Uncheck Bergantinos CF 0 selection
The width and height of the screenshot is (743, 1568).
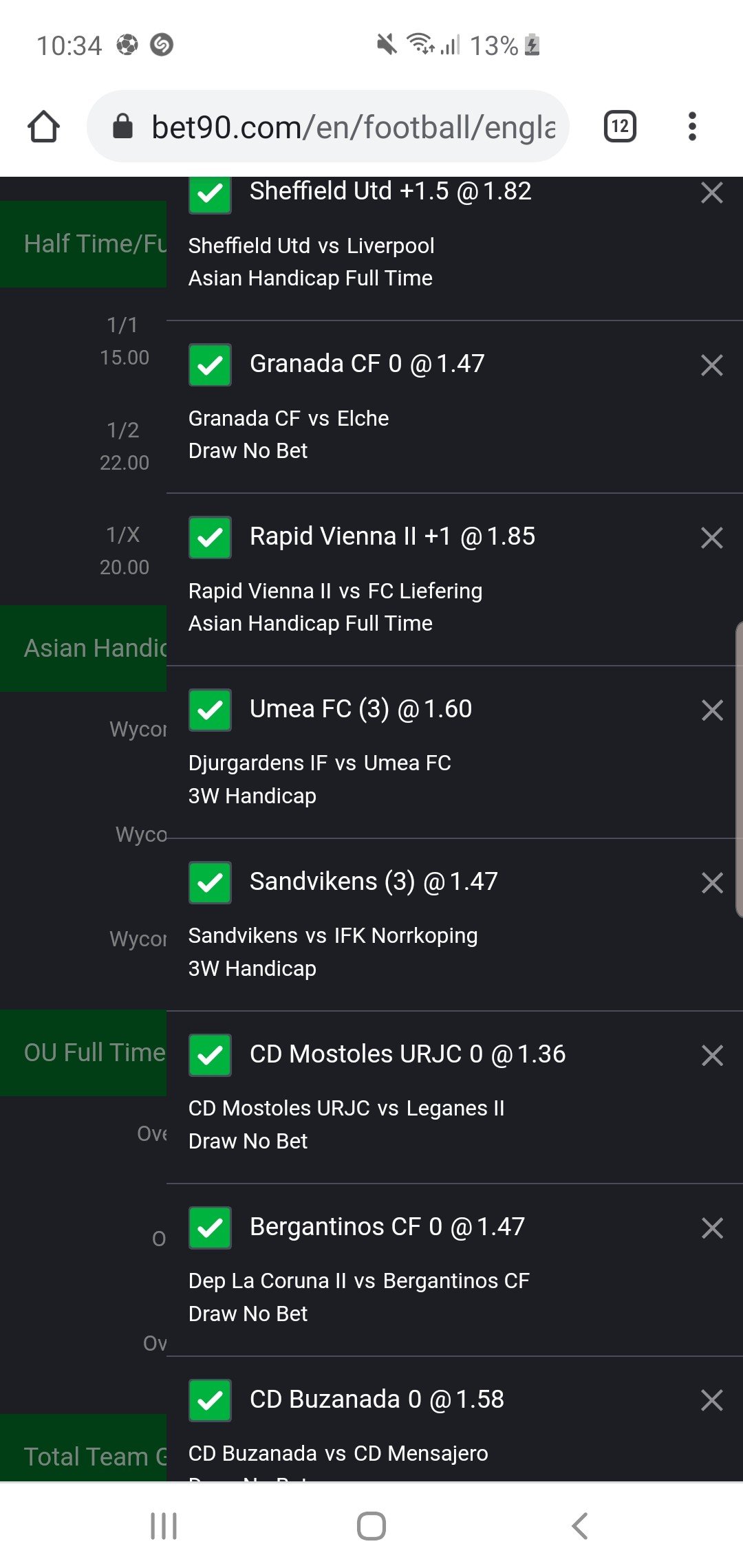pyautogui.click(x=210, y=1228)
